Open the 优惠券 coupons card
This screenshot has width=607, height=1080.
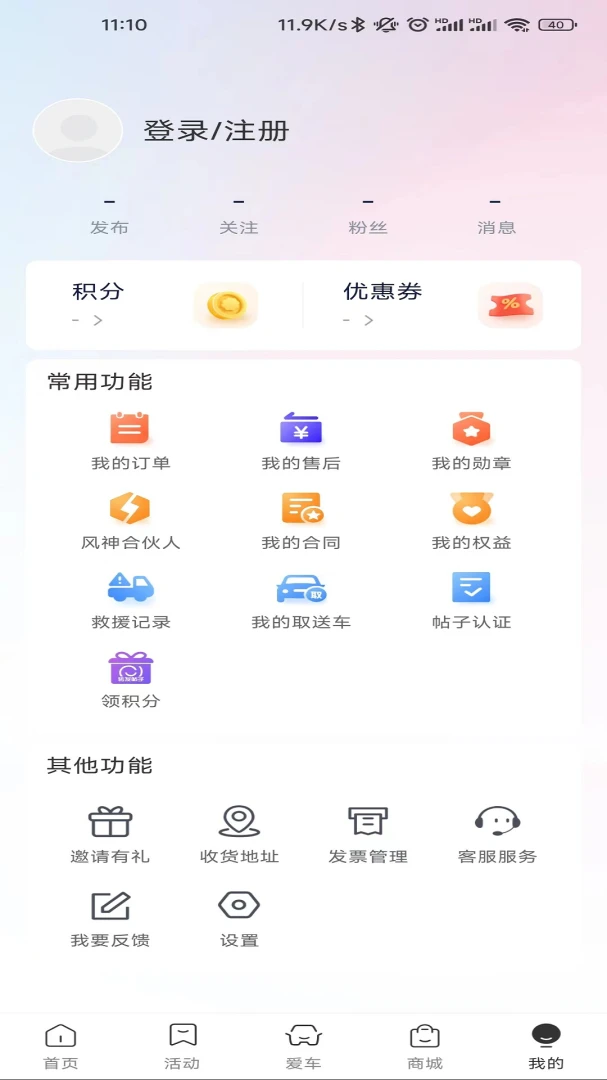click(440, 305)
